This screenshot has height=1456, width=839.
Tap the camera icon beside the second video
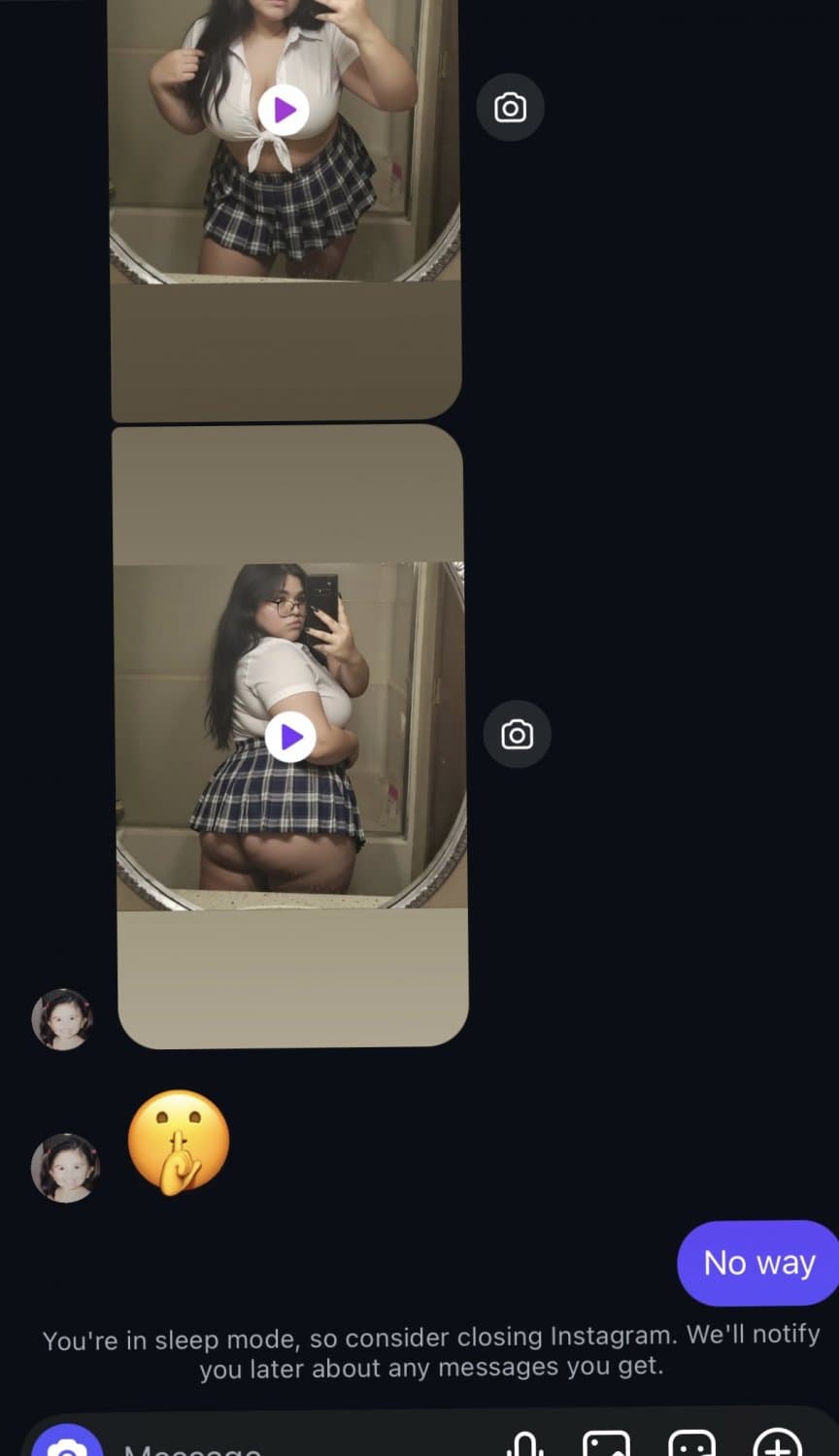coord(517,735)
